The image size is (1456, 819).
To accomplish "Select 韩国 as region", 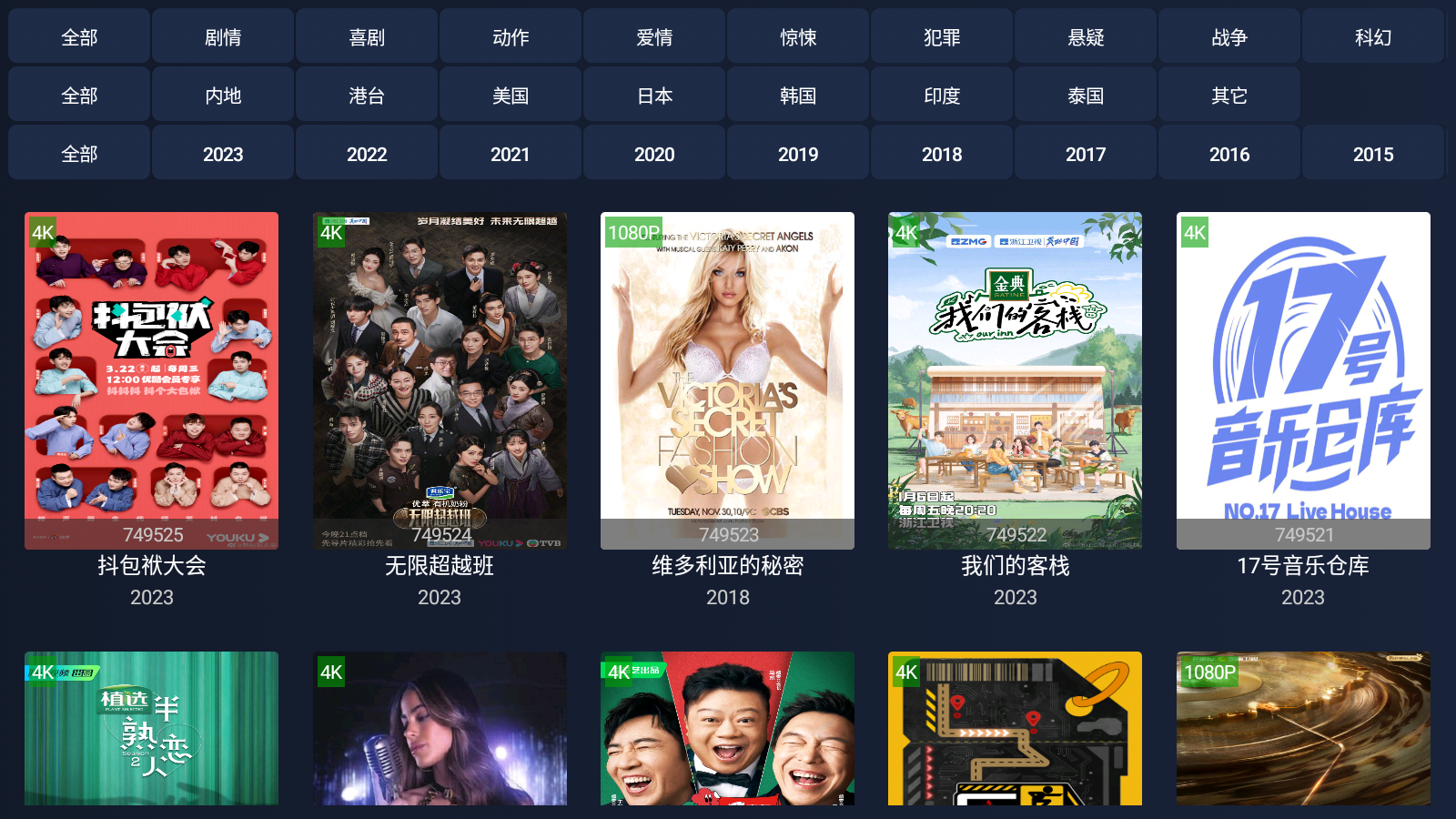I will 798,96.
